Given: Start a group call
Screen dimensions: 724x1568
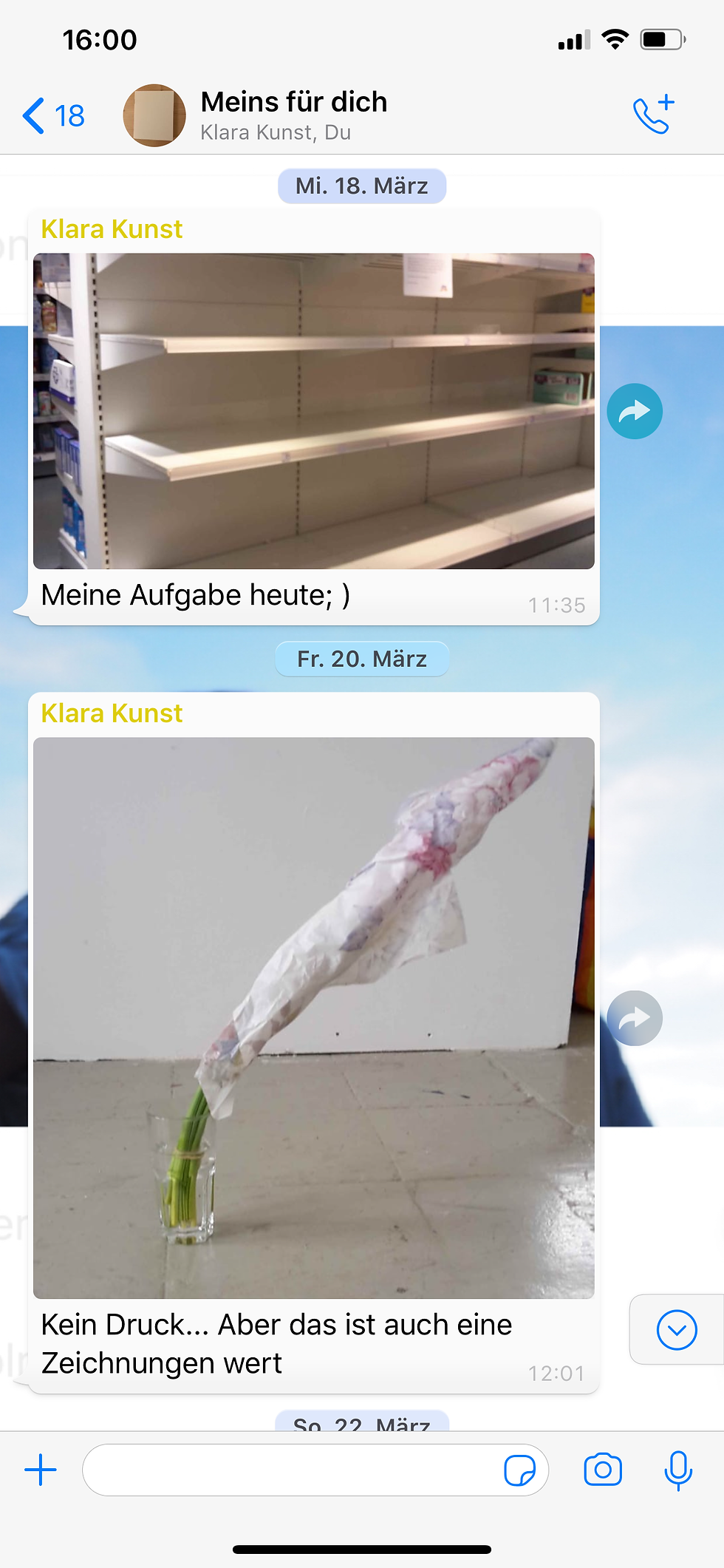Looking at the screenshot, I should click(x=654, y=114).
